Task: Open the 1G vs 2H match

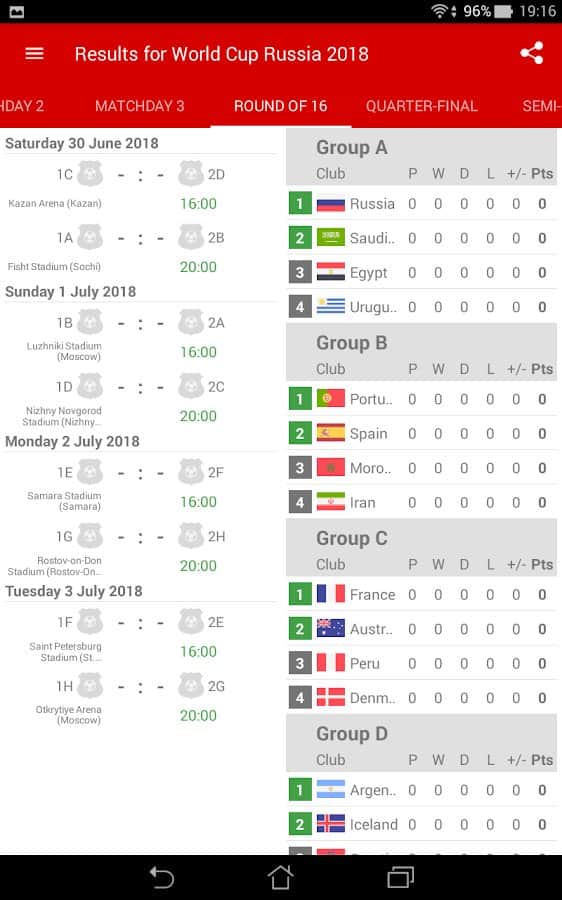Action: pos(140,549)
